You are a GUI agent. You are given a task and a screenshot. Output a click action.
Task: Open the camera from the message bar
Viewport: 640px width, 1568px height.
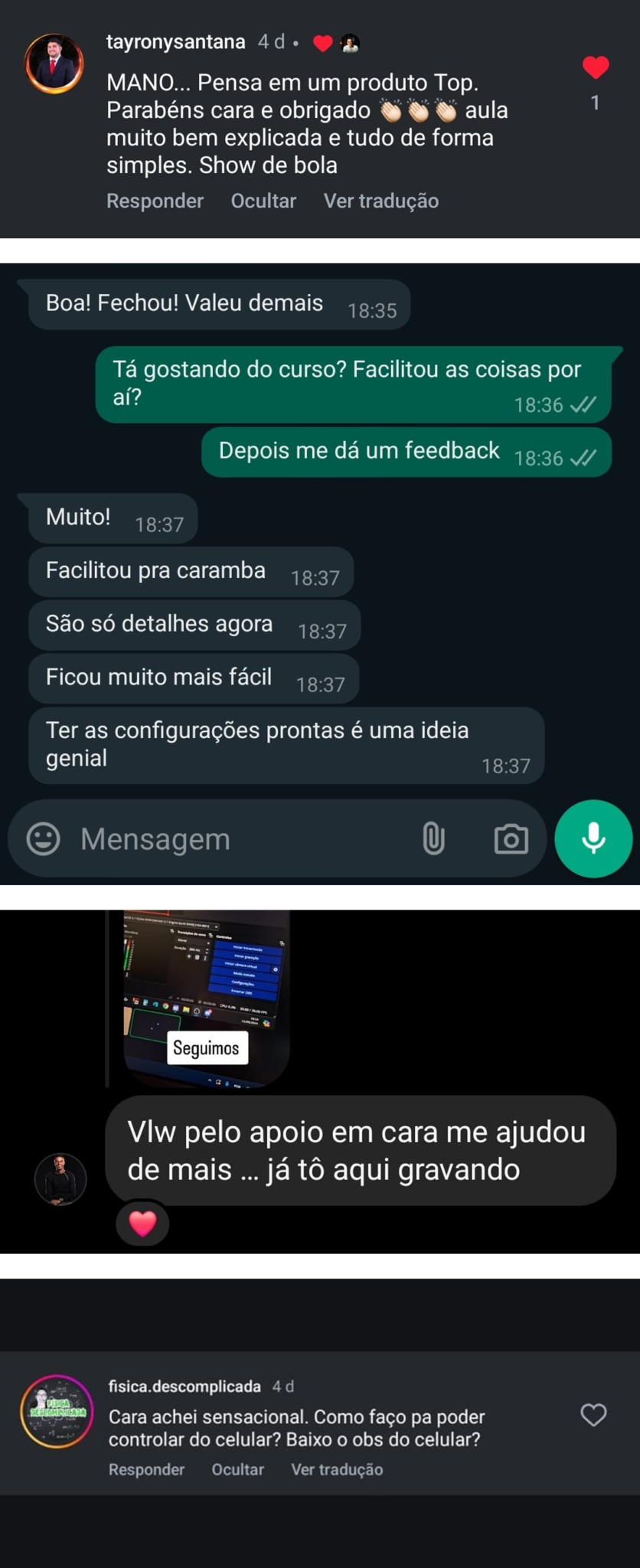pyautogui.click(x=511, y=838)
